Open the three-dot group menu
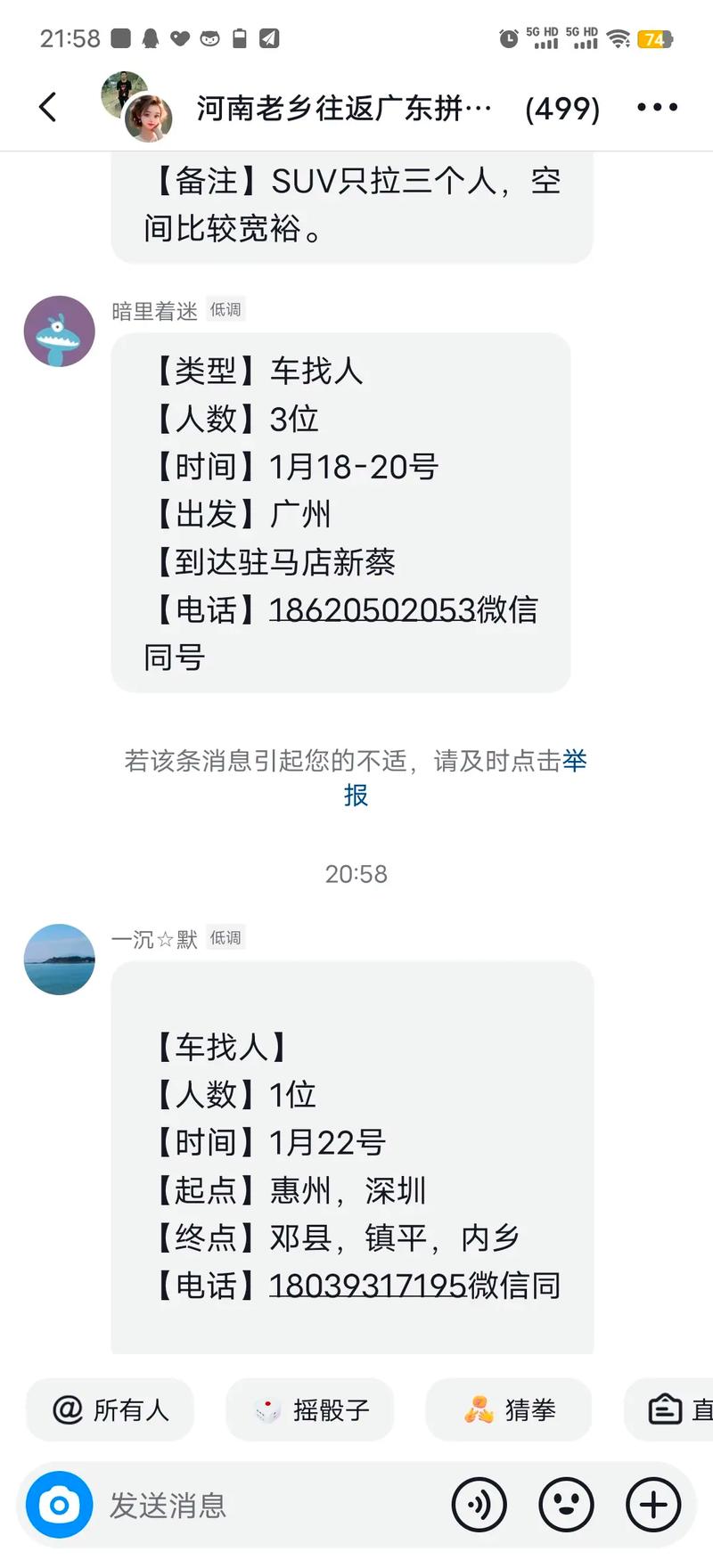The width and height of the screenshot is (713, 1568). (x=657, y=108)
